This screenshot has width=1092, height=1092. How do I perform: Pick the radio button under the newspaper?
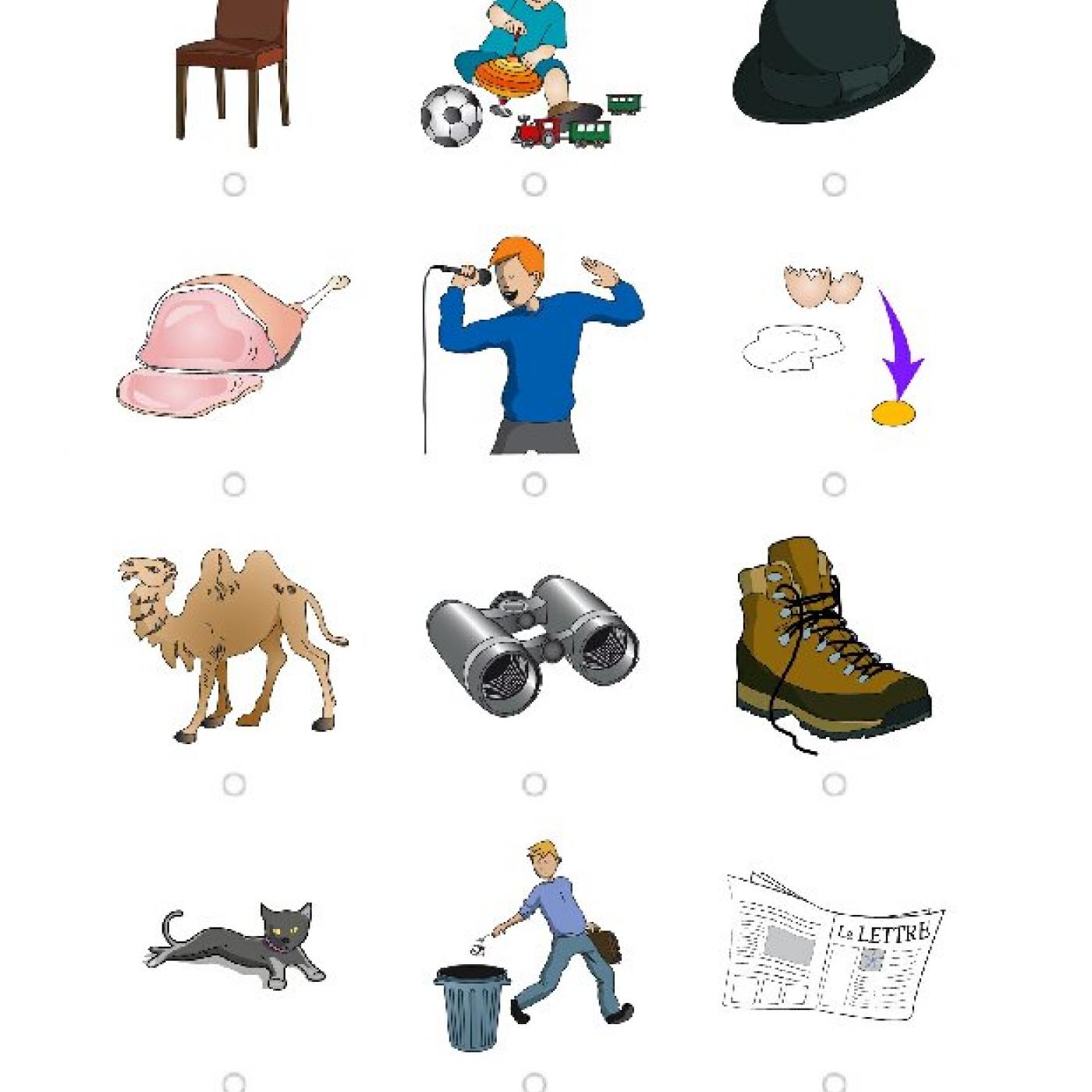(834, 1083)
